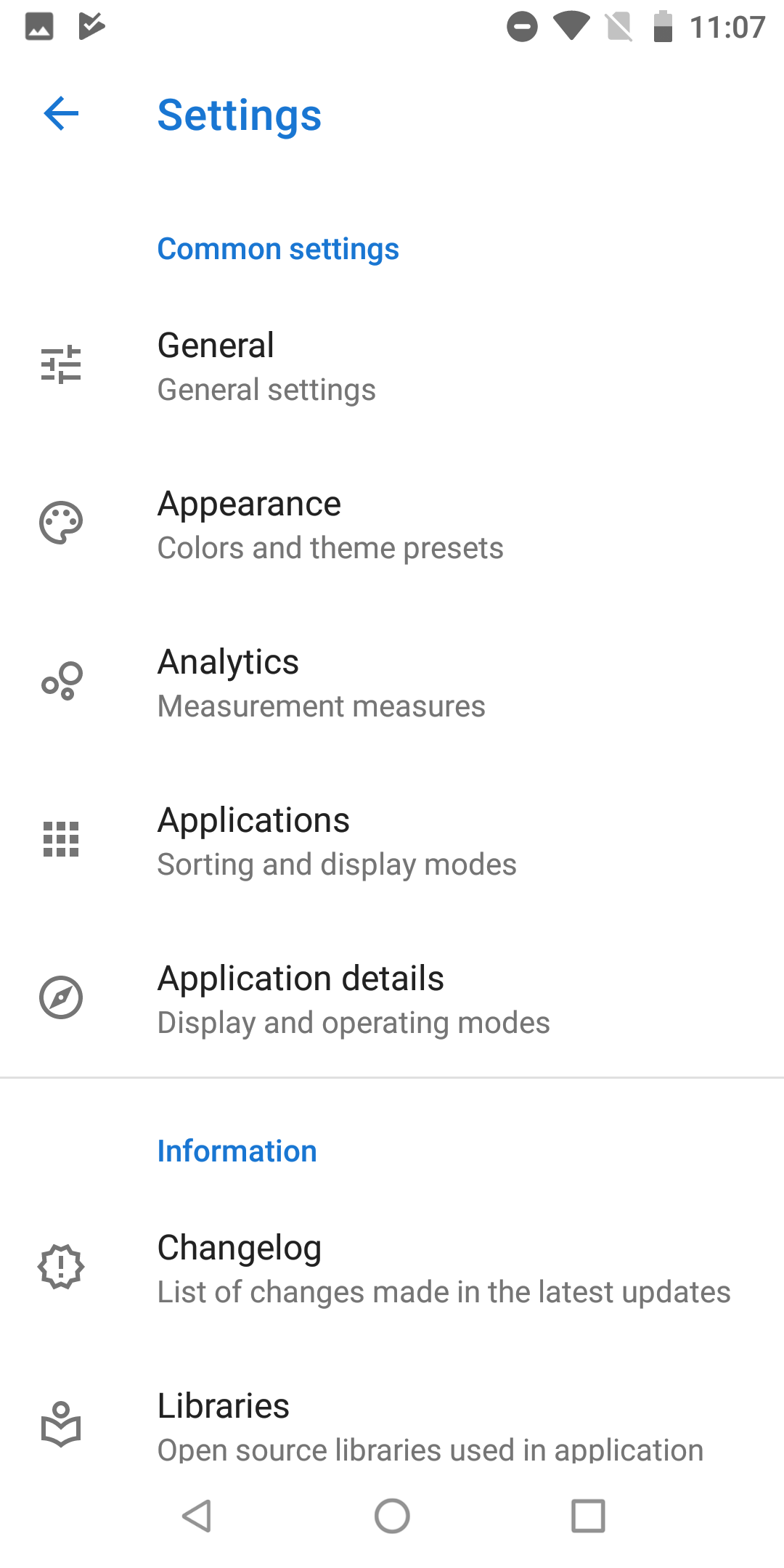Open recent apps from navigation bar
This screenshot has height=1568, width=784.
pos(588,1516)
